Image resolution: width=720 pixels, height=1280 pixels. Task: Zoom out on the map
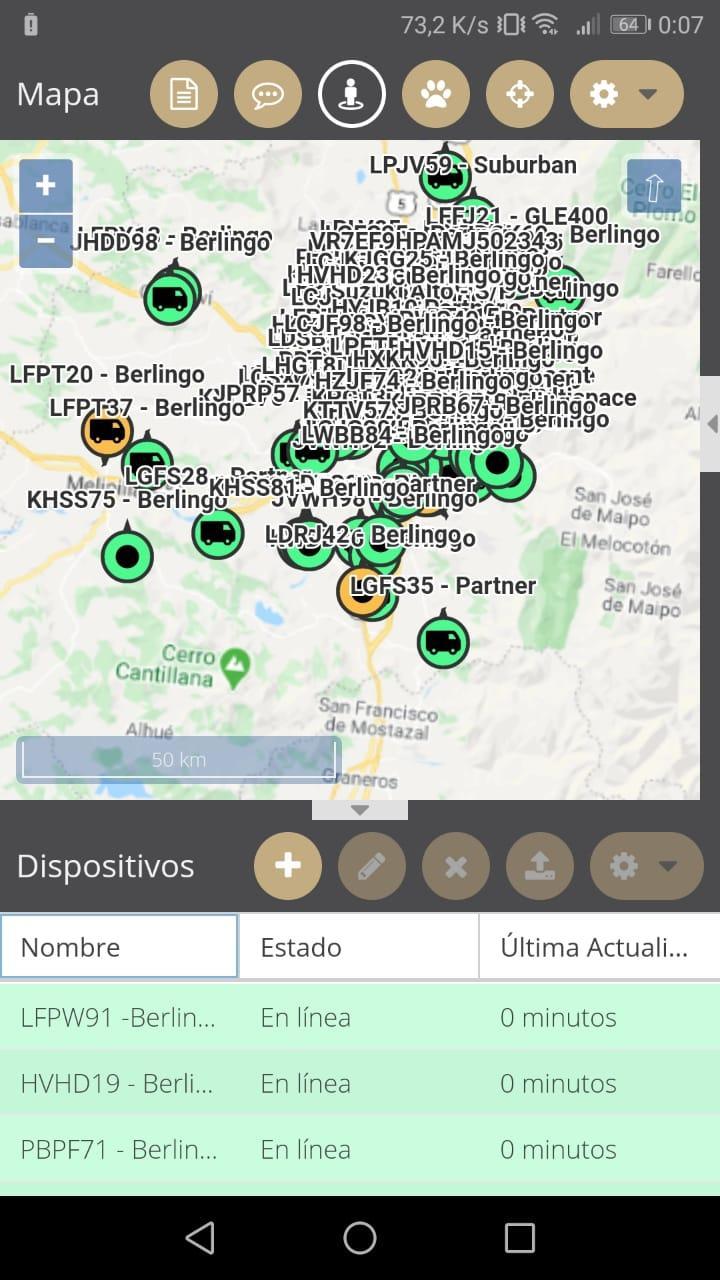point(46,240)
